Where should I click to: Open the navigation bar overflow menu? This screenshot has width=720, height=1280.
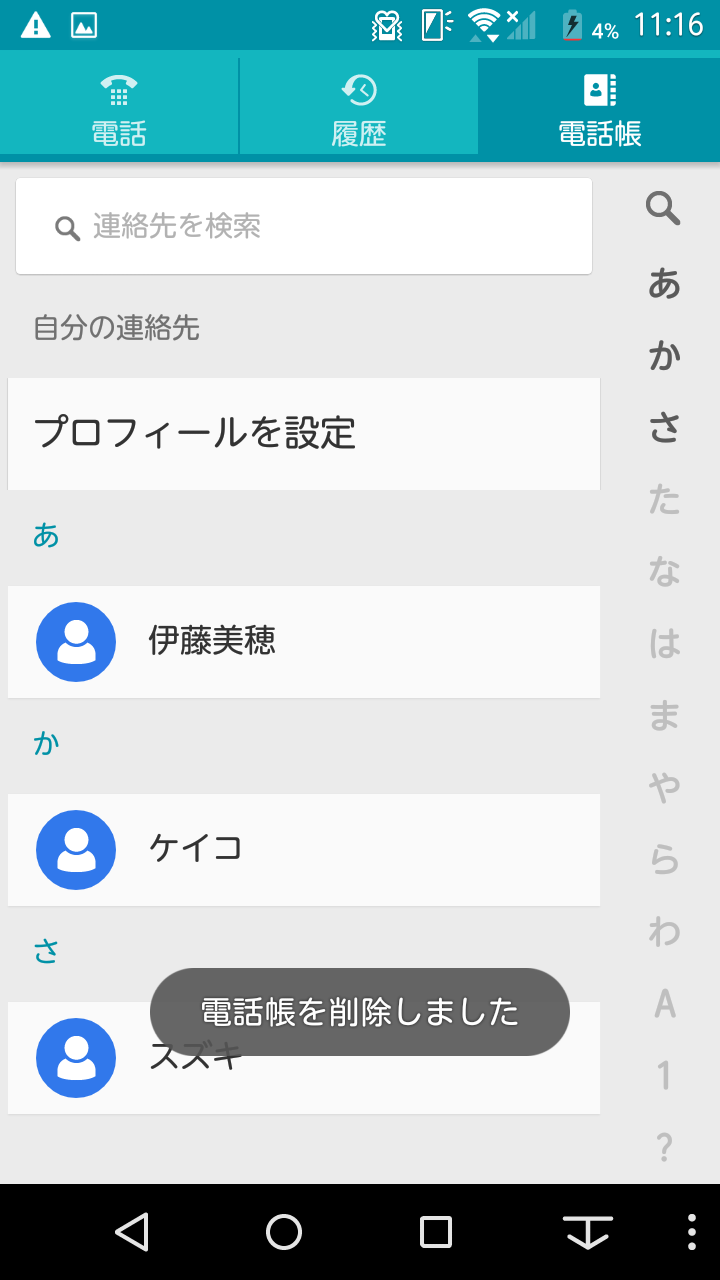point(693,1232)
